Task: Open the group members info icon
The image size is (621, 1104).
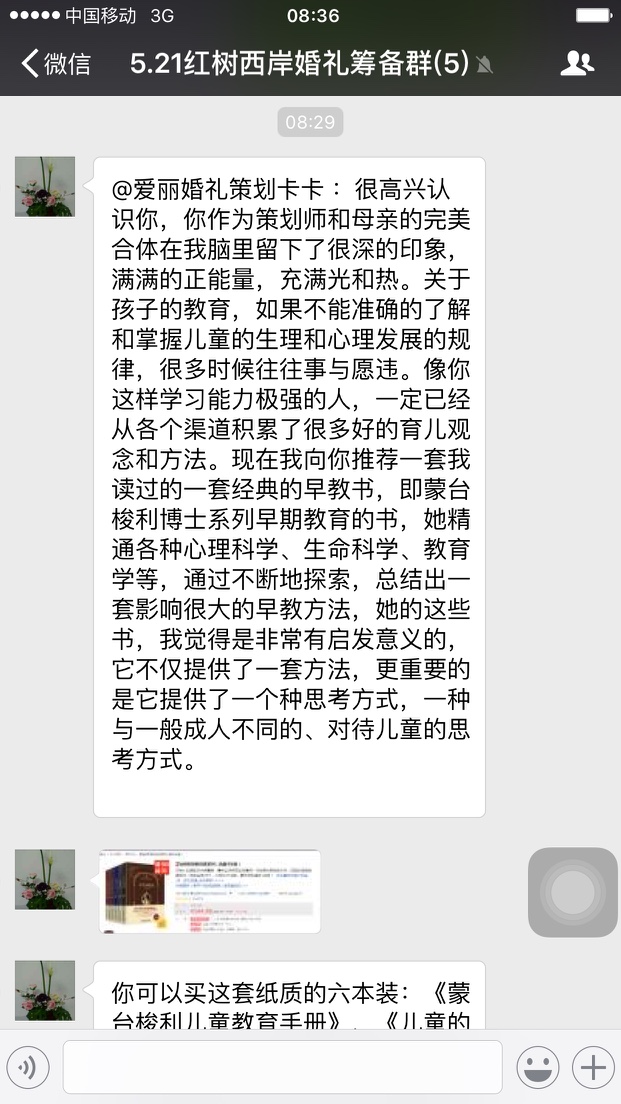Action: pyautogui.click(x=577, y=64)
